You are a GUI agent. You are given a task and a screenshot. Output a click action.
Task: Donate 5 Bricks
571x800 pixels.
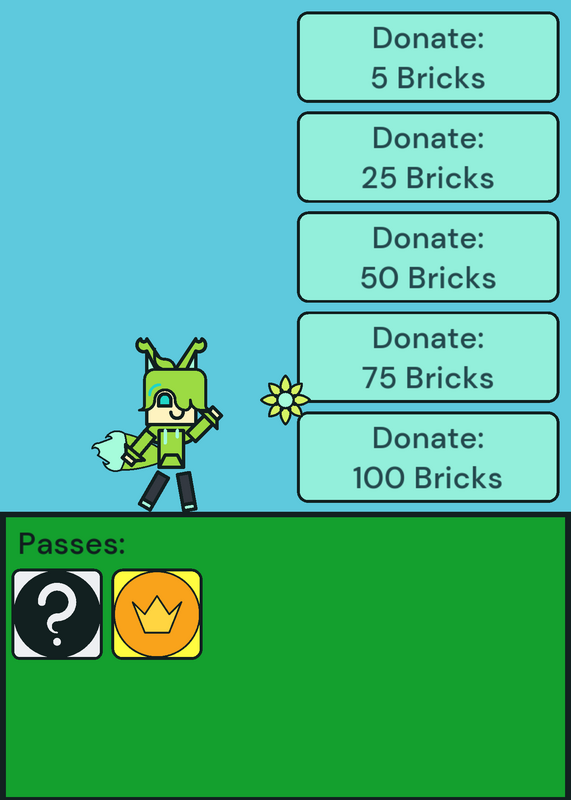[x=428, y=57]
